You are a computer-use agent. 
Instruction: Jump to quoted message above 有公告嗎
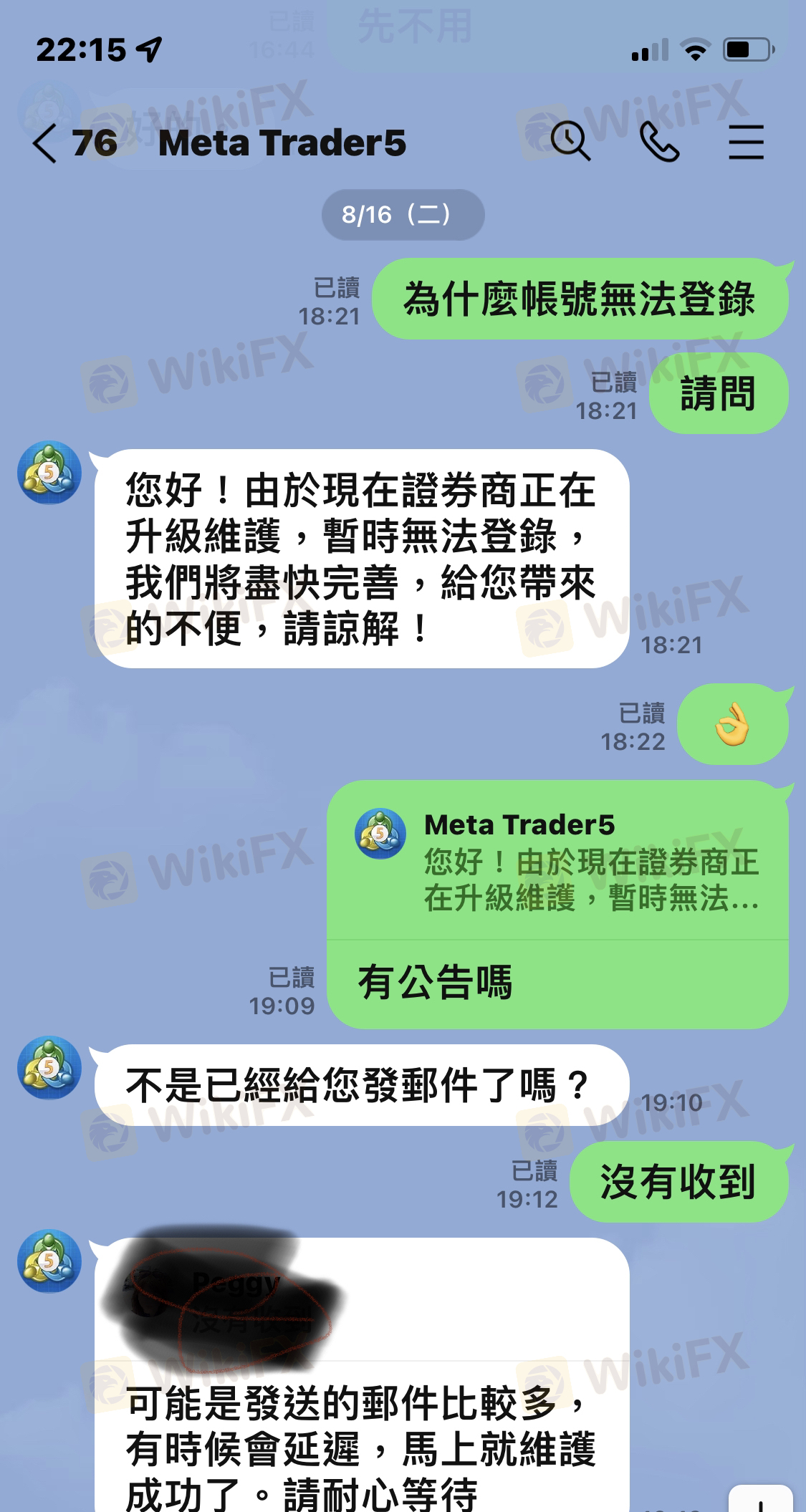[557, 862]
